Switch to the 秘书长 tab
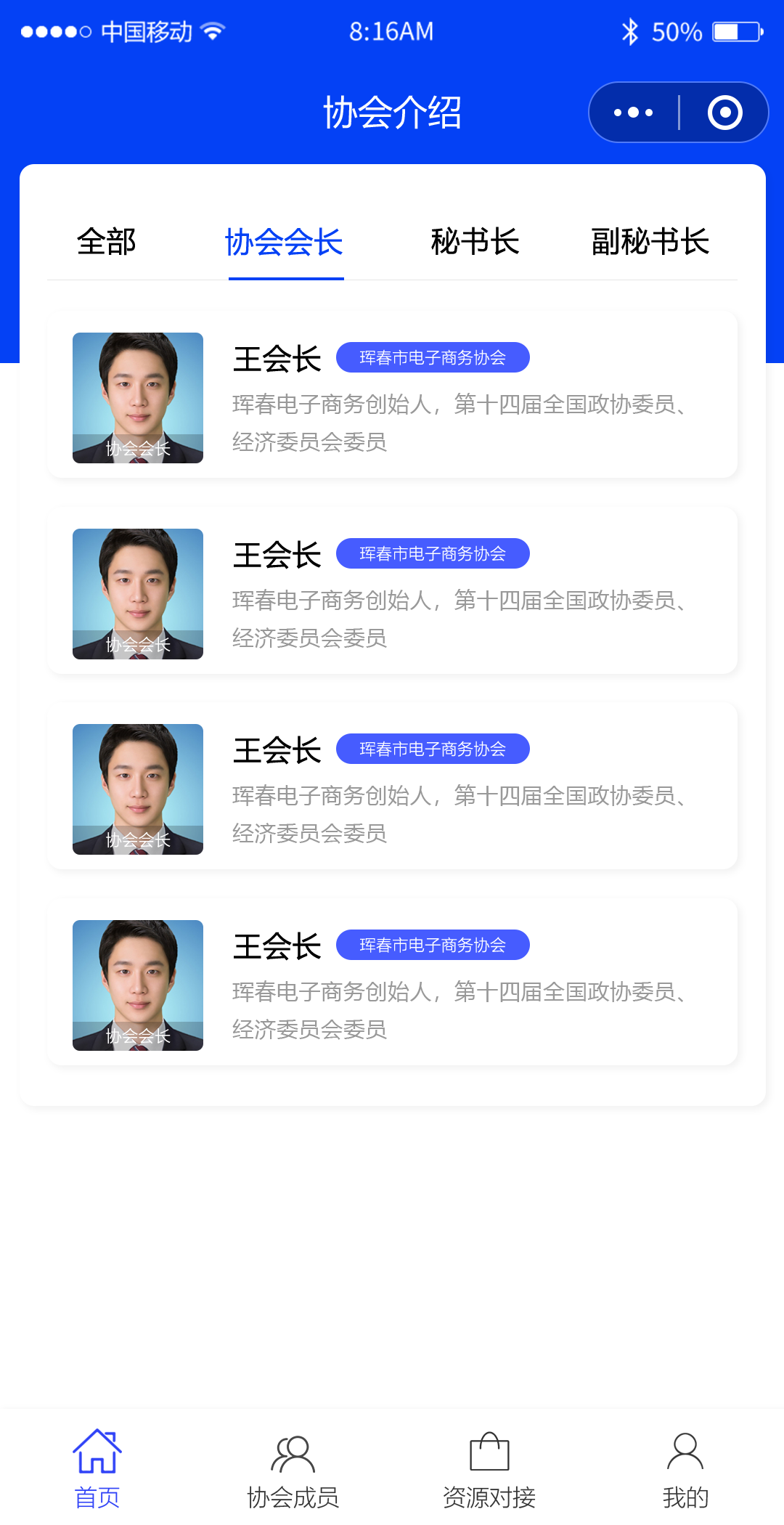The width and height of the screenshot is (784, 1525). (475, 242)
